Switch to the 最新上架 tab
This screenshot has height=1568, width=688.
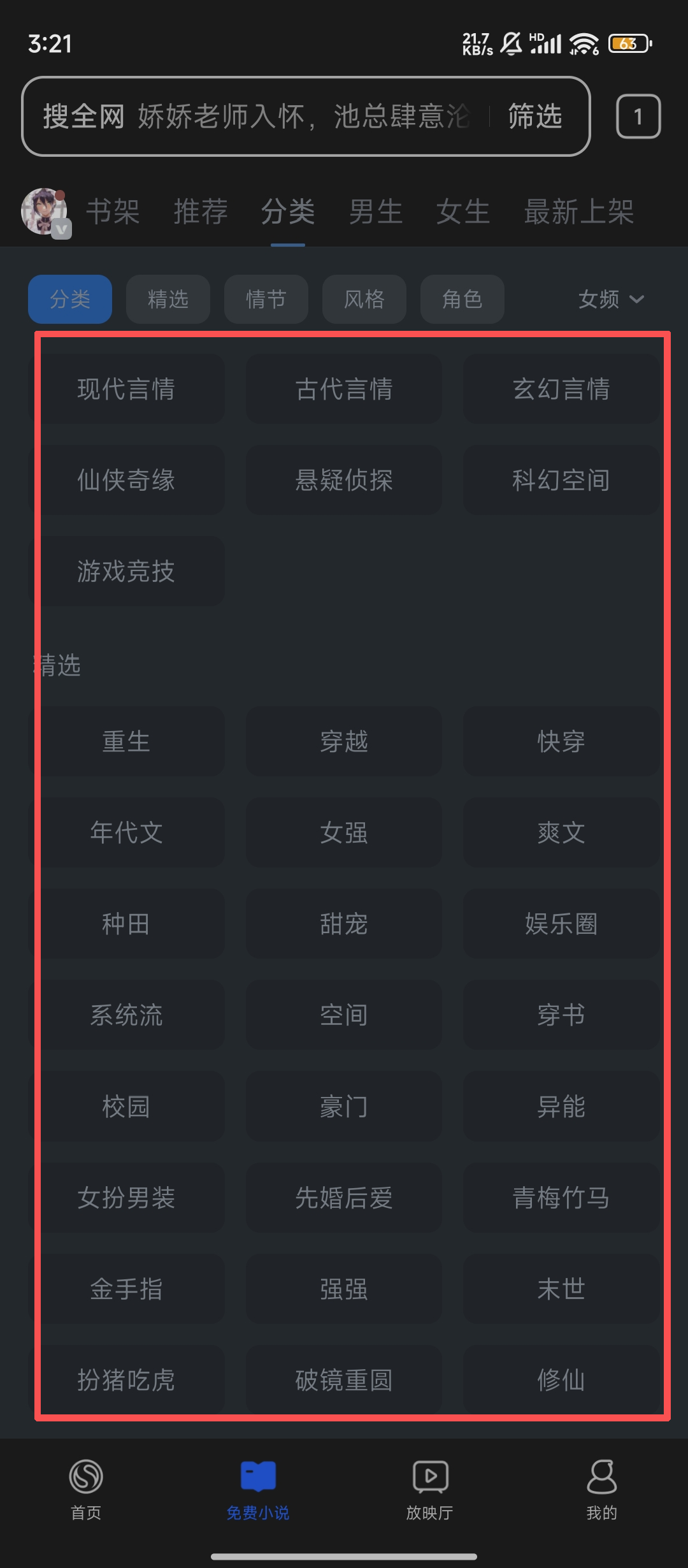(578, 212)
